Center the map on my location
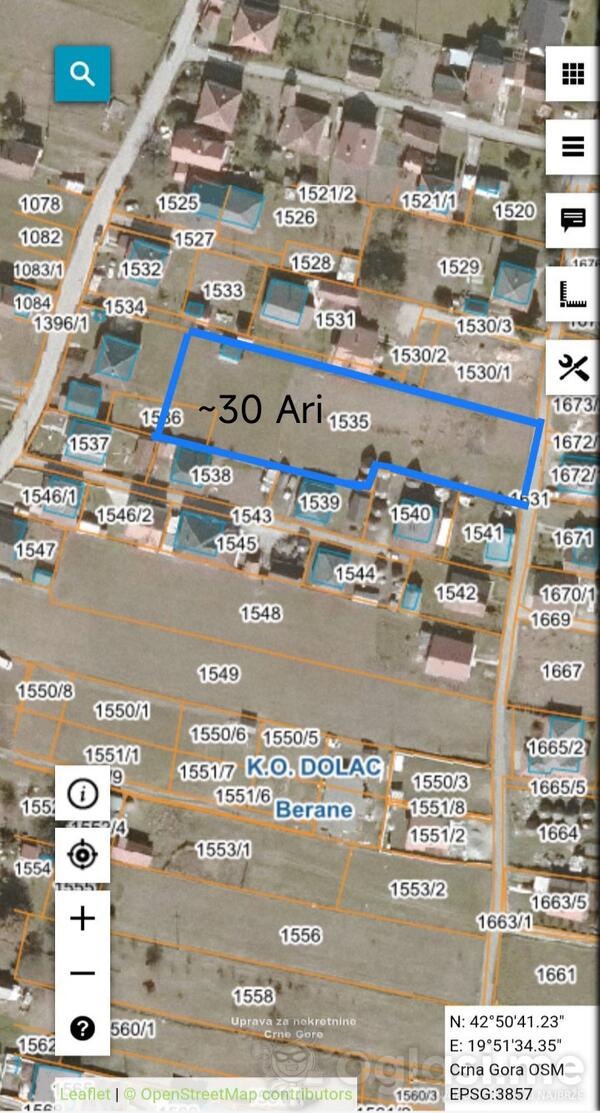 pos(82,856)
